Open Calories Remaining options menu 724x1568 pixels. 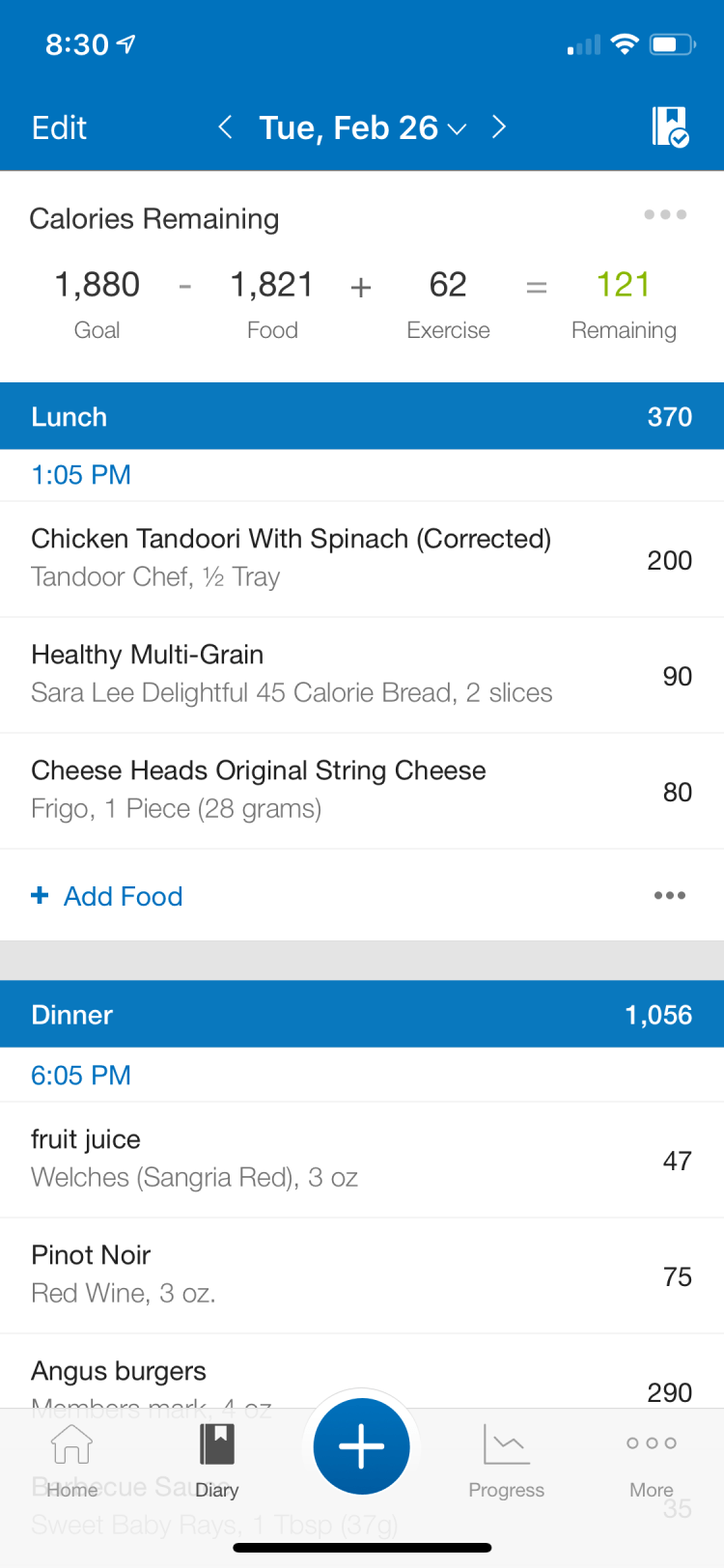click(665, 214)
